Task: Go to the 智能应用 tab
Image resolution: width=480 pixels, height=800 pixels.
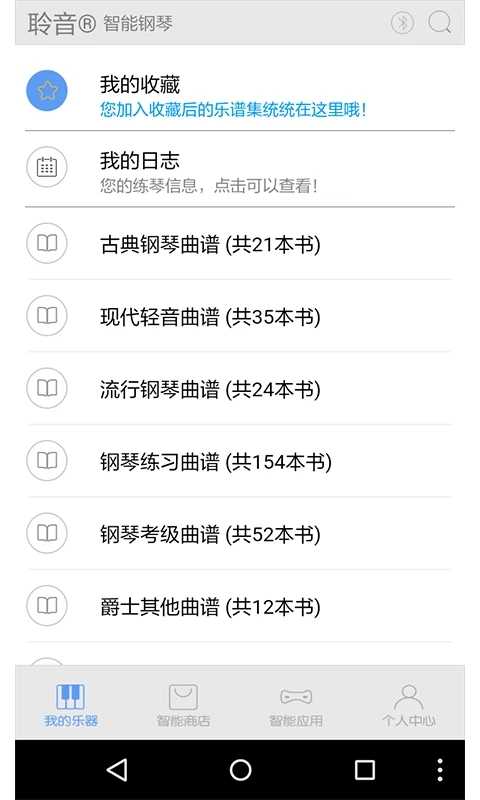Action: 296,705
